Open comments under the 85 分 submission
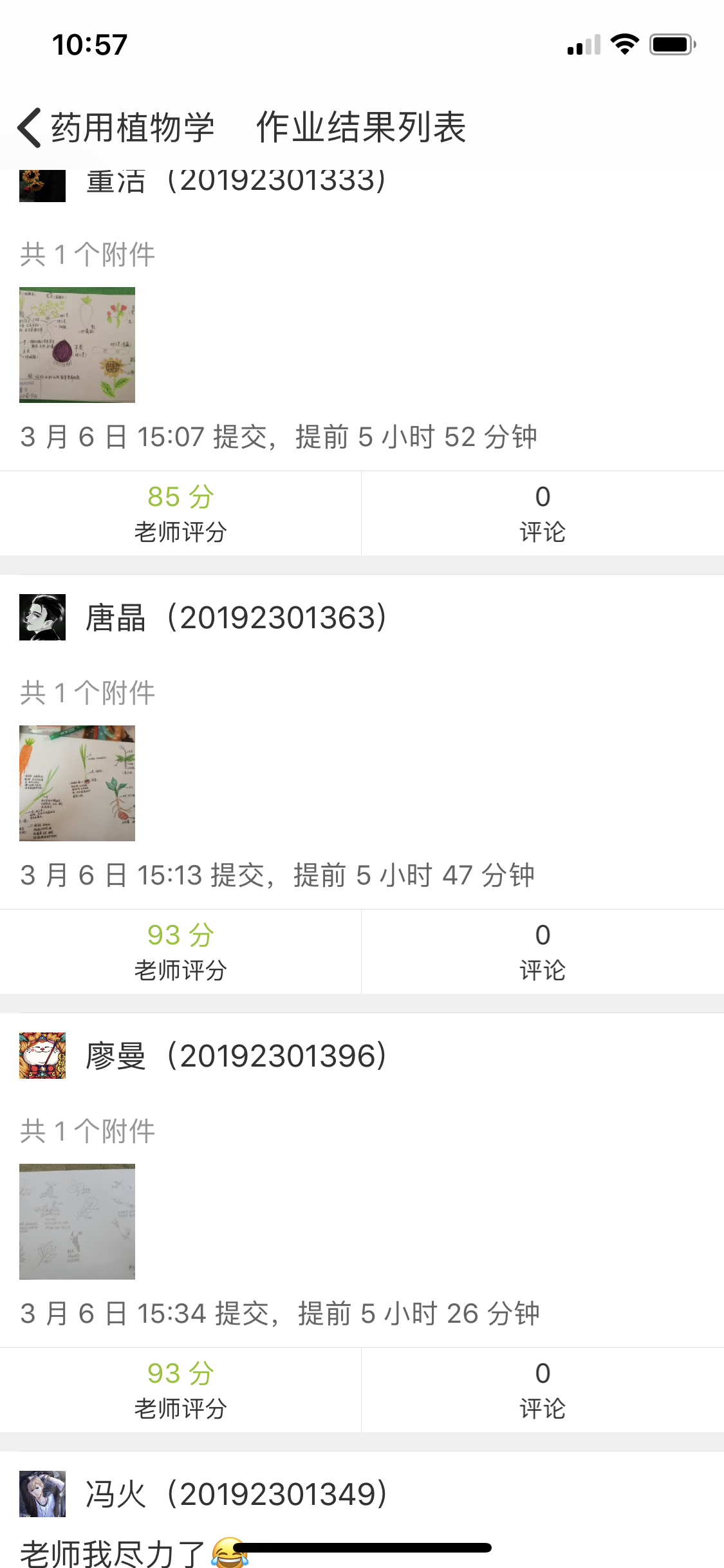Image resolution: width=724 pixels, height=1568 pixels. coord(543,513)
